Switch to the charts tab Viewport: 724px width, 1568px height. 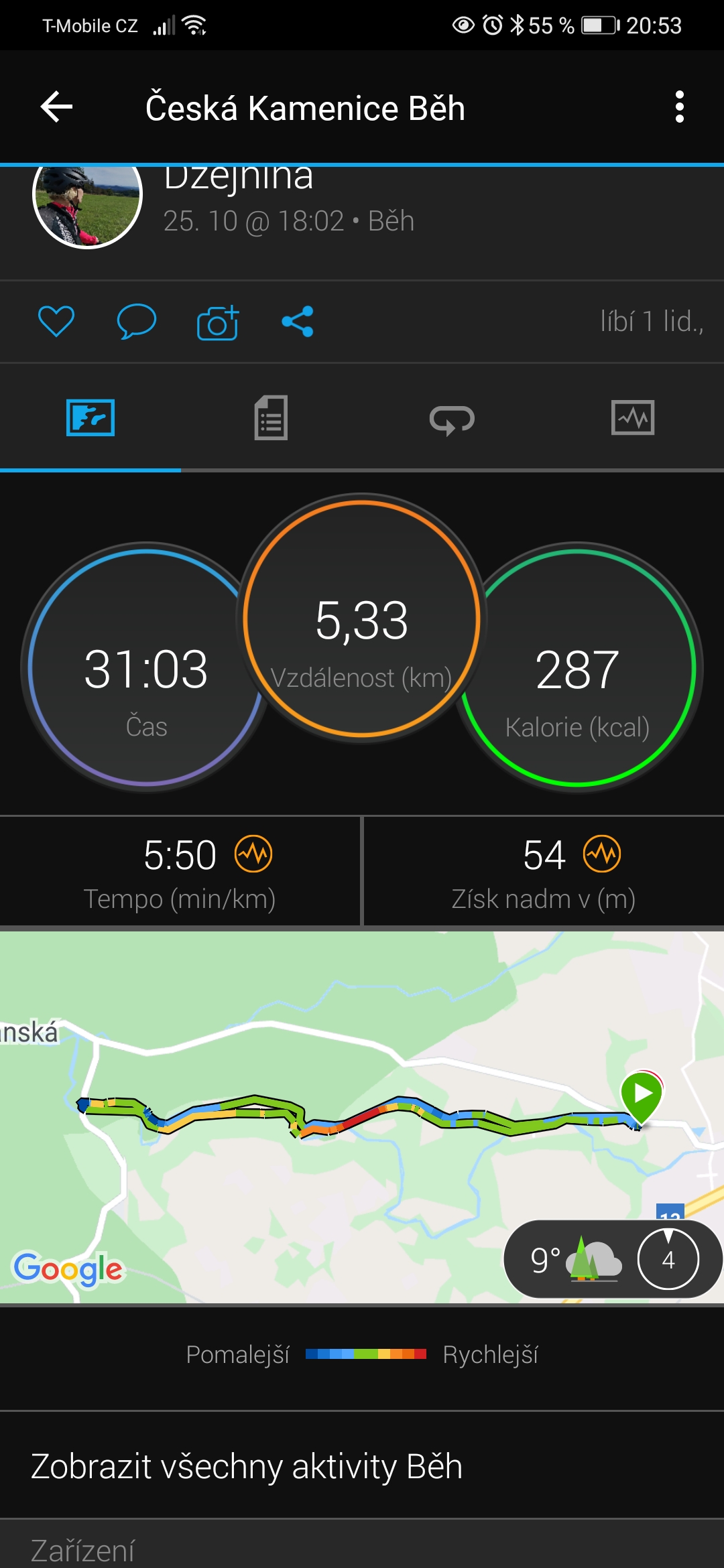tap(633, 417)
